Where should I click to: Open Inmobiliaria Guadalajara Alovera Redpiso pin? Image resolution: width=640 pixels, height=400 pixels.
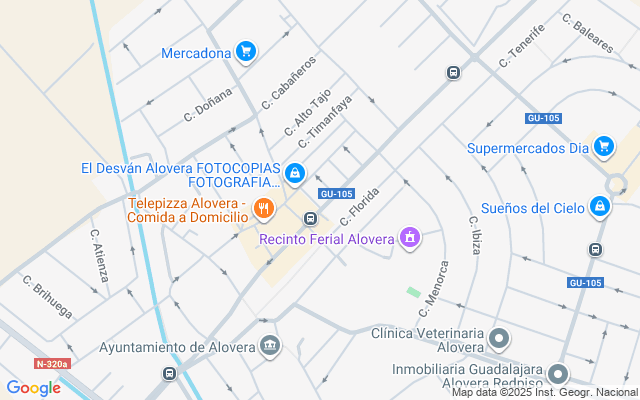pyautogui.click(x=558, y=374)
